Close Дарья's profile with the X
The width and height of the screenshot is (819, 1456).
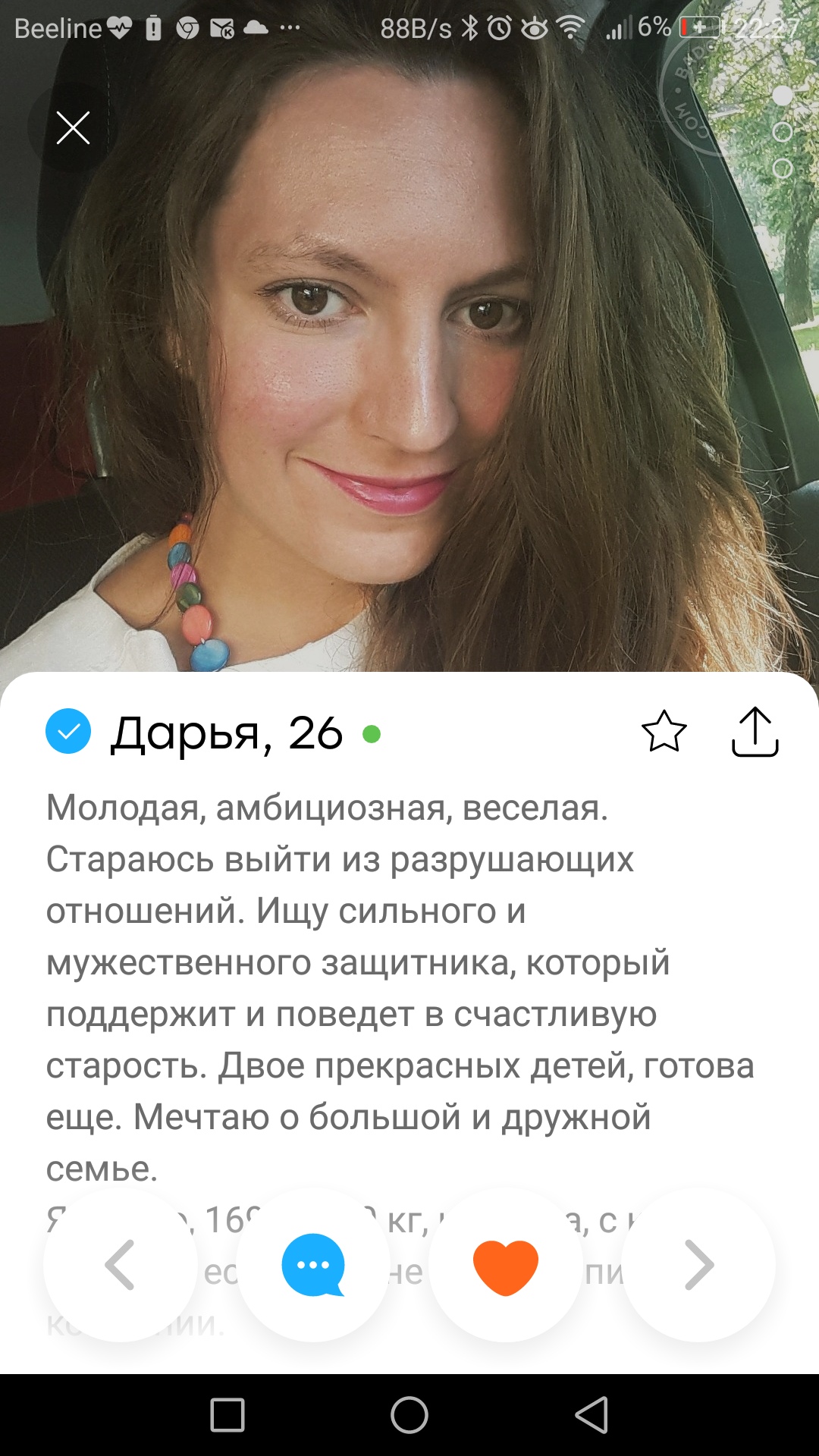click(x=73, y=127)
